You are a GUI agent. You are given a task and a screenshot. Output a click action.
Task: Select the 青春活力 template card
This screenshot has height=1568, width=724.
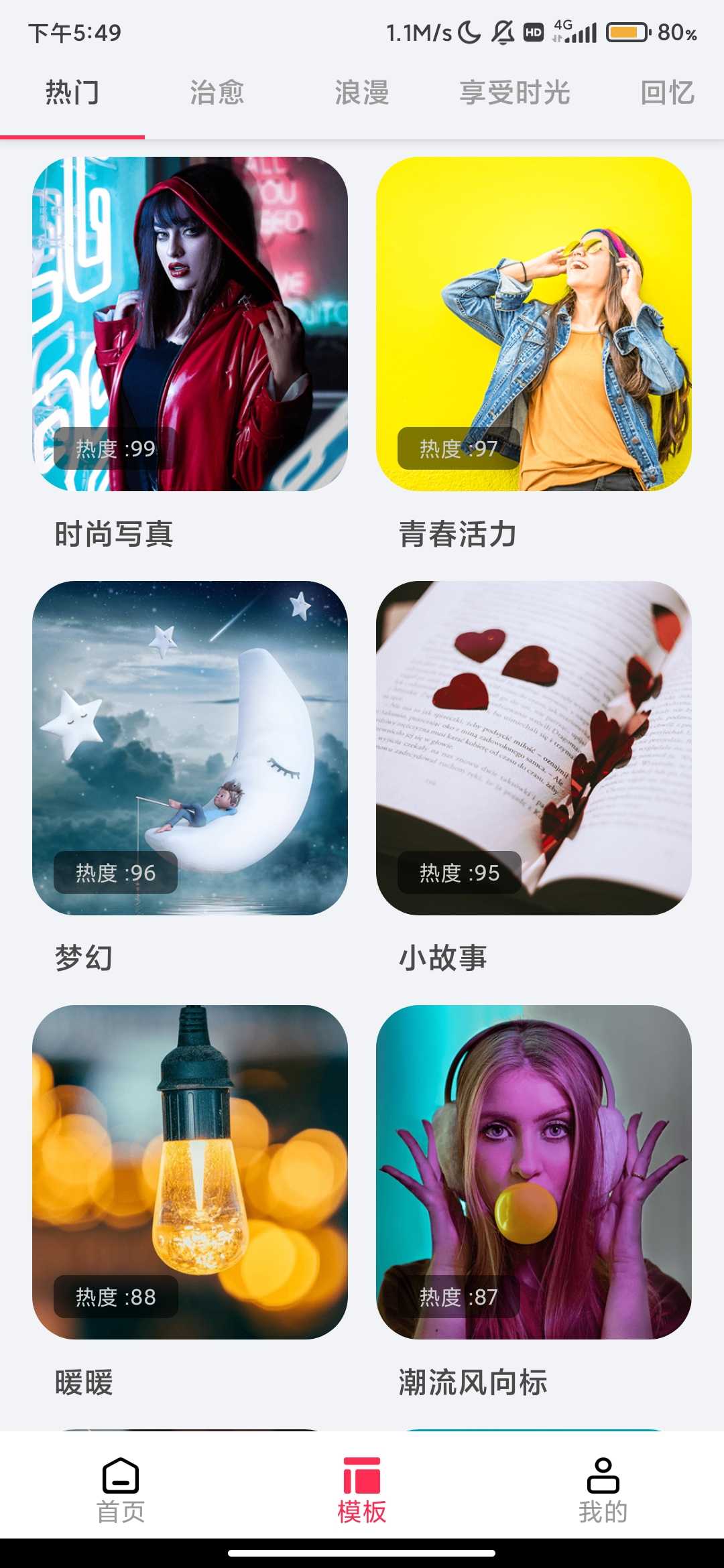(534, 324)
